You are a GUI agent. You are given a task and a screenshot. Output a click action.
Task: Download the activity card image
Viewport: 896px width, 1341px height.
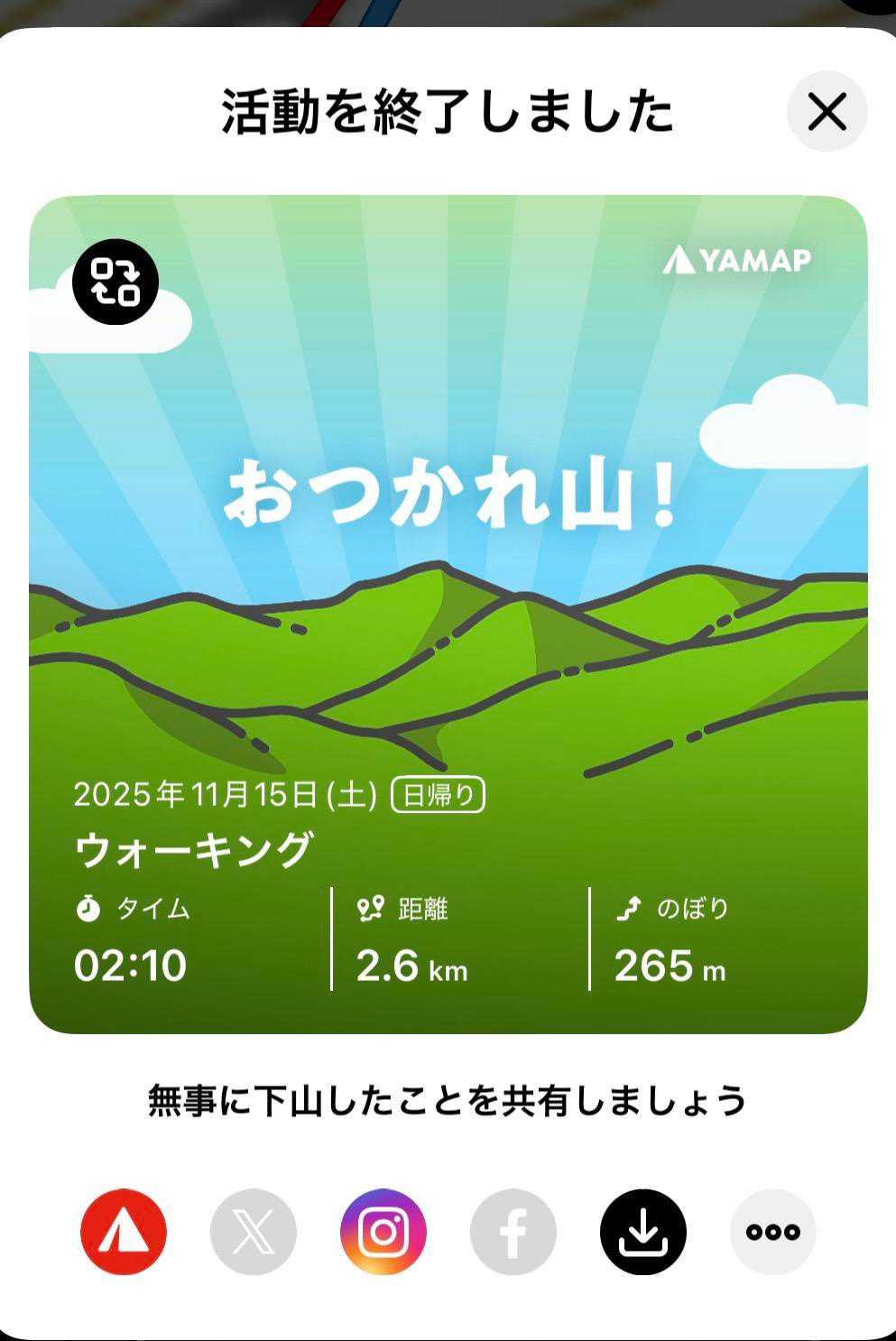(x=643, y=1232)
